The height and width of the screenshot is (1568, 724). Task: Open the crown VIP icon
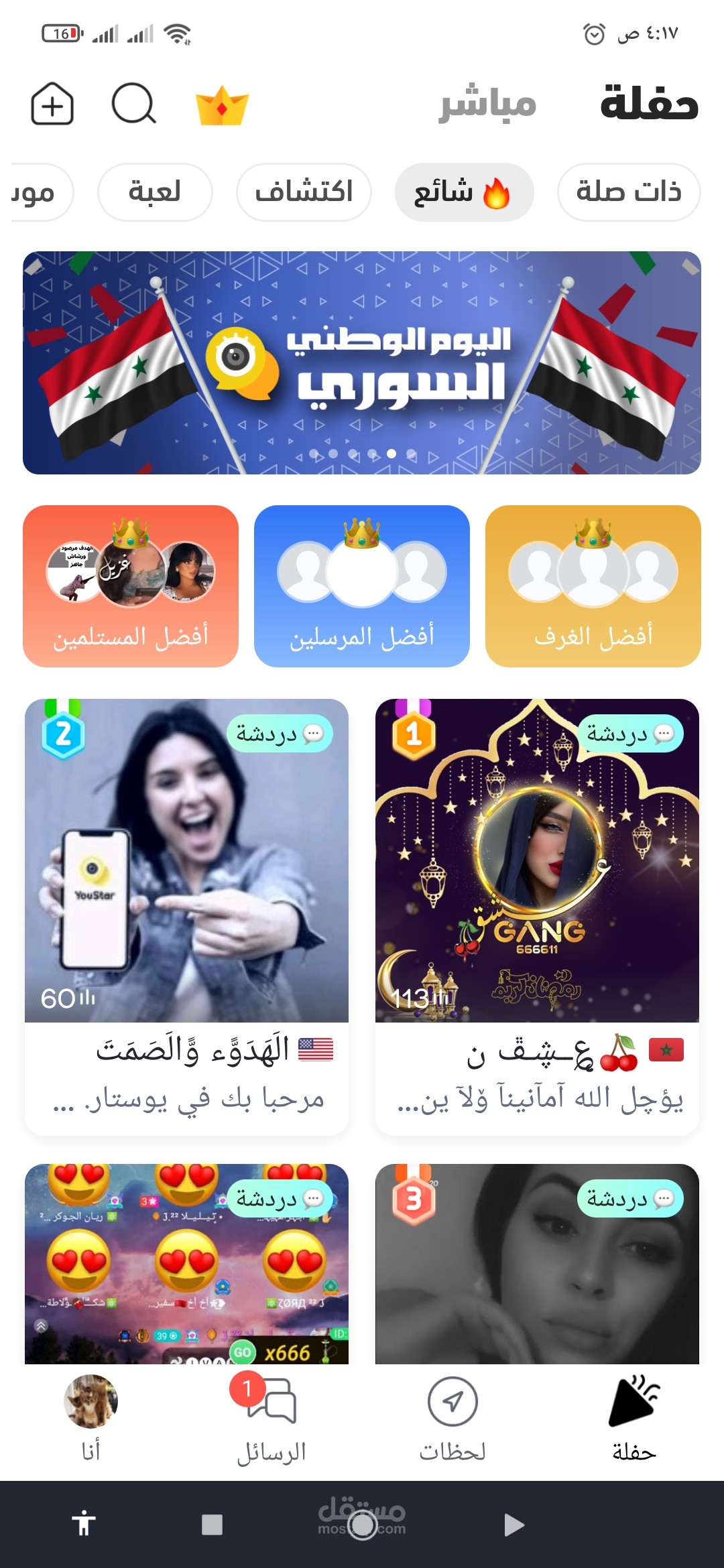[221, 106]
